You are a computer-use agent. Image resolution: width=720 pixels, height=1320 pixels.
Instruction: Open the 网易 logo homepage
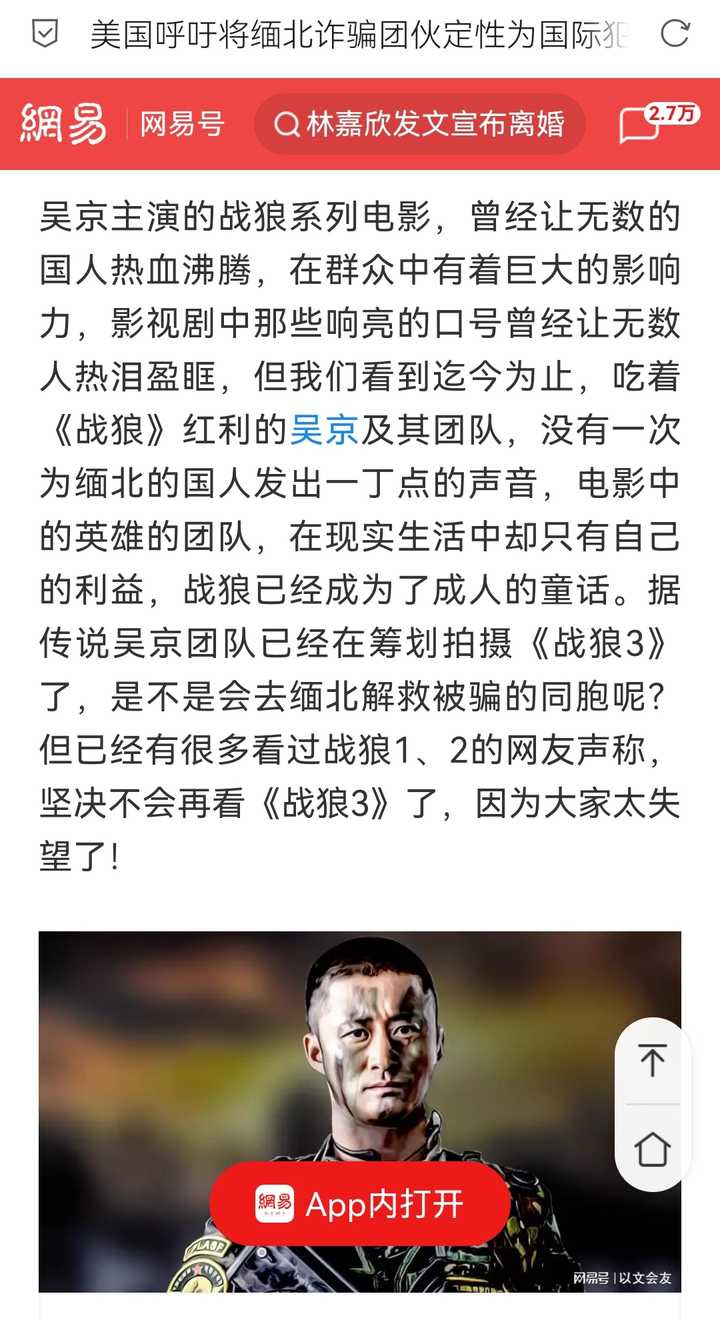coord(63,124)
